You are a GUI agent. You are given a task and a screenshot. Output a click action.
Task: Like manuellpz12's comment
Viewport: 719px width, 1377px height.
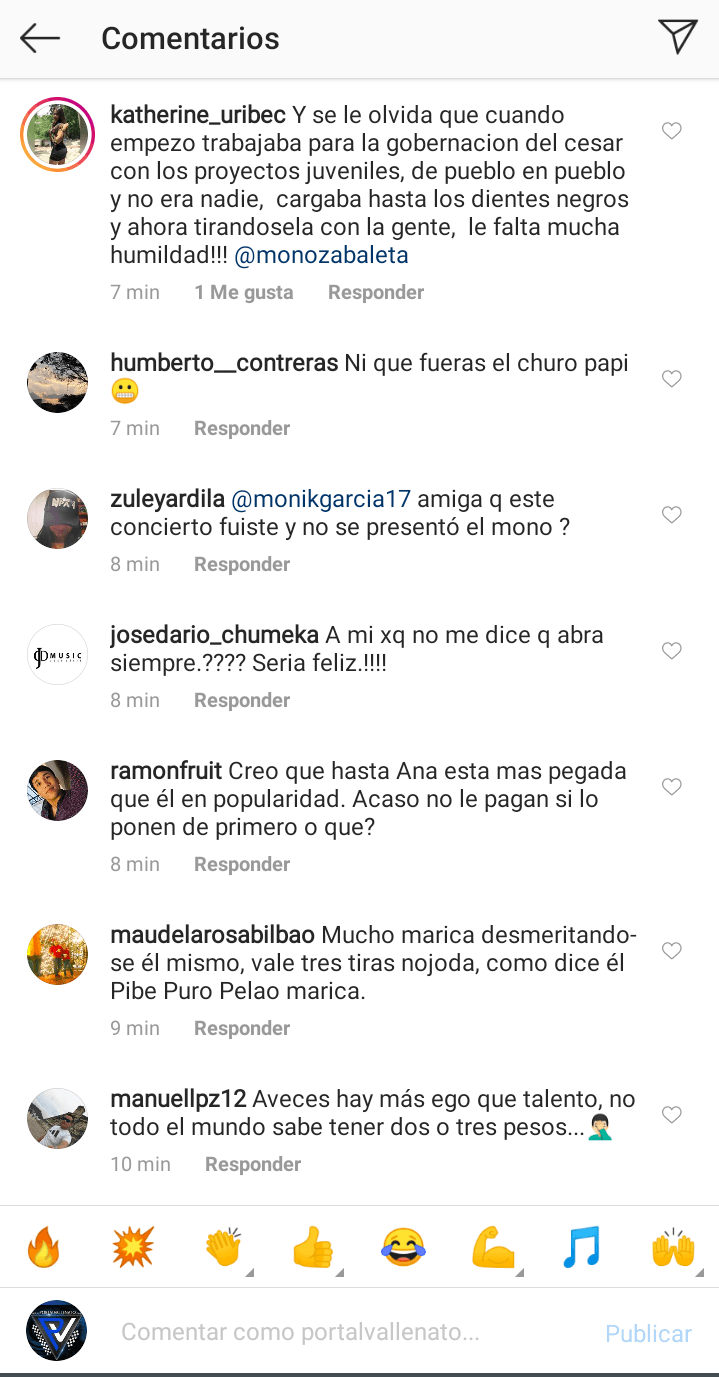pyautogui.click(x=672, y=1115)
